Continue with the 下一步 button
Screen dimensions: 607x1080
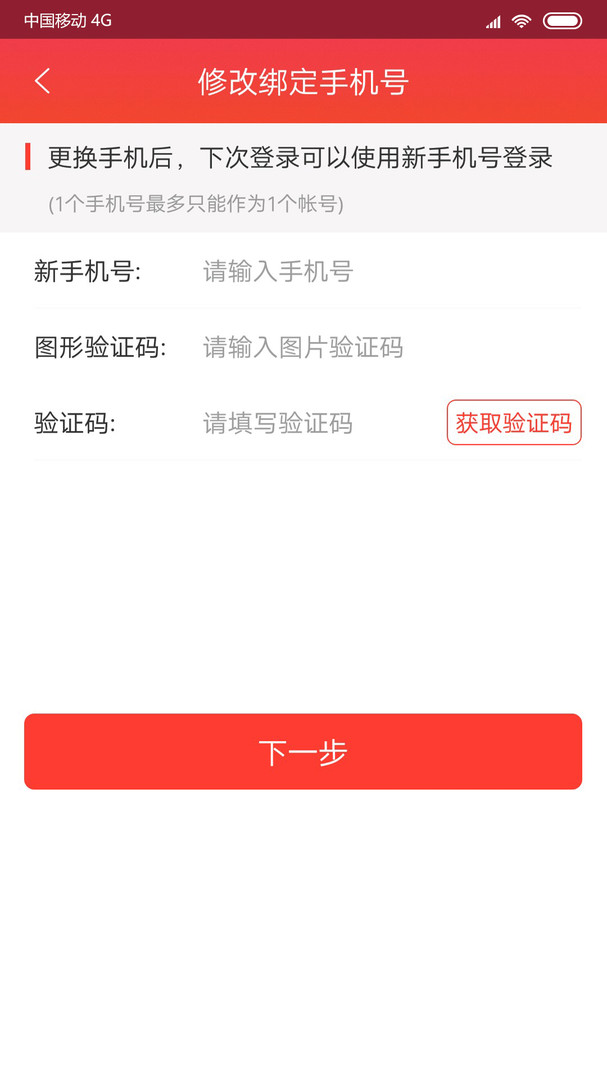click(303, 751)
